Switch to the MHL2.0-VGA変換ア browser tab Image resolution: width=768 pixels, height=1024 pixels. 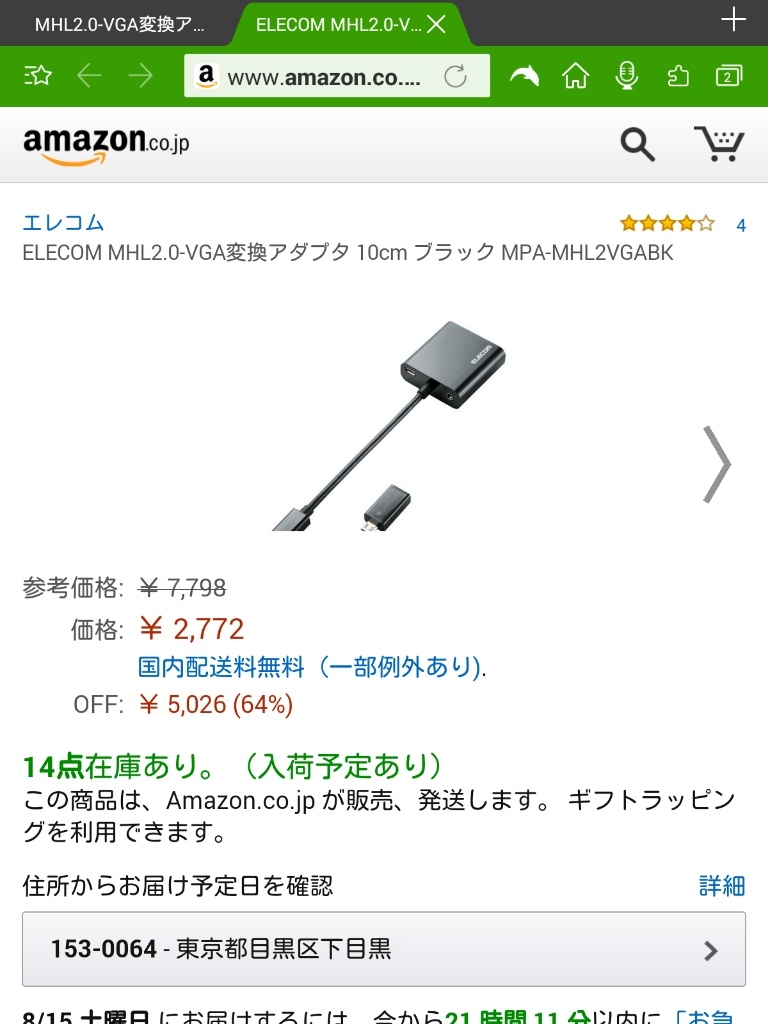tap(118, 24)
